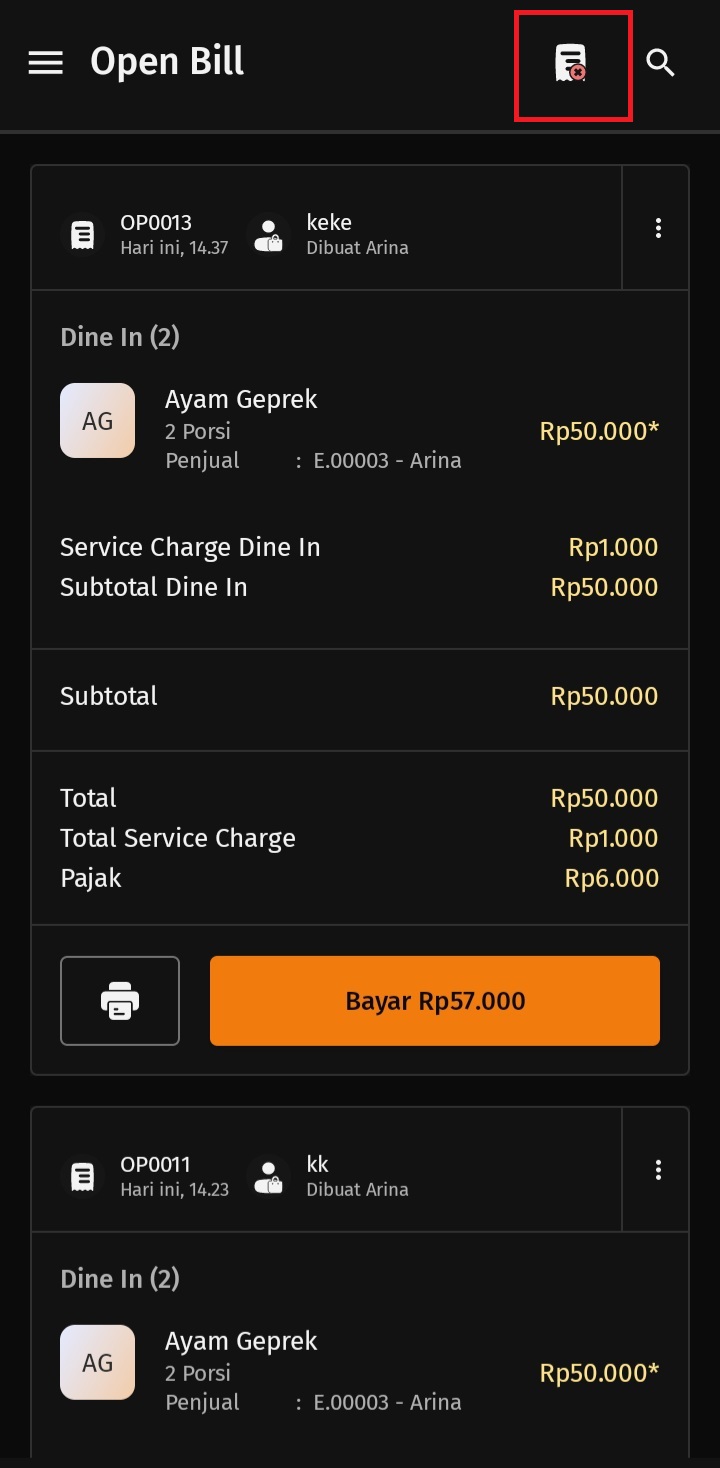Open overflow menu for bill OP0013
Image resolution: width=720 pixels, height=1468 pixels.
point(657,228)
